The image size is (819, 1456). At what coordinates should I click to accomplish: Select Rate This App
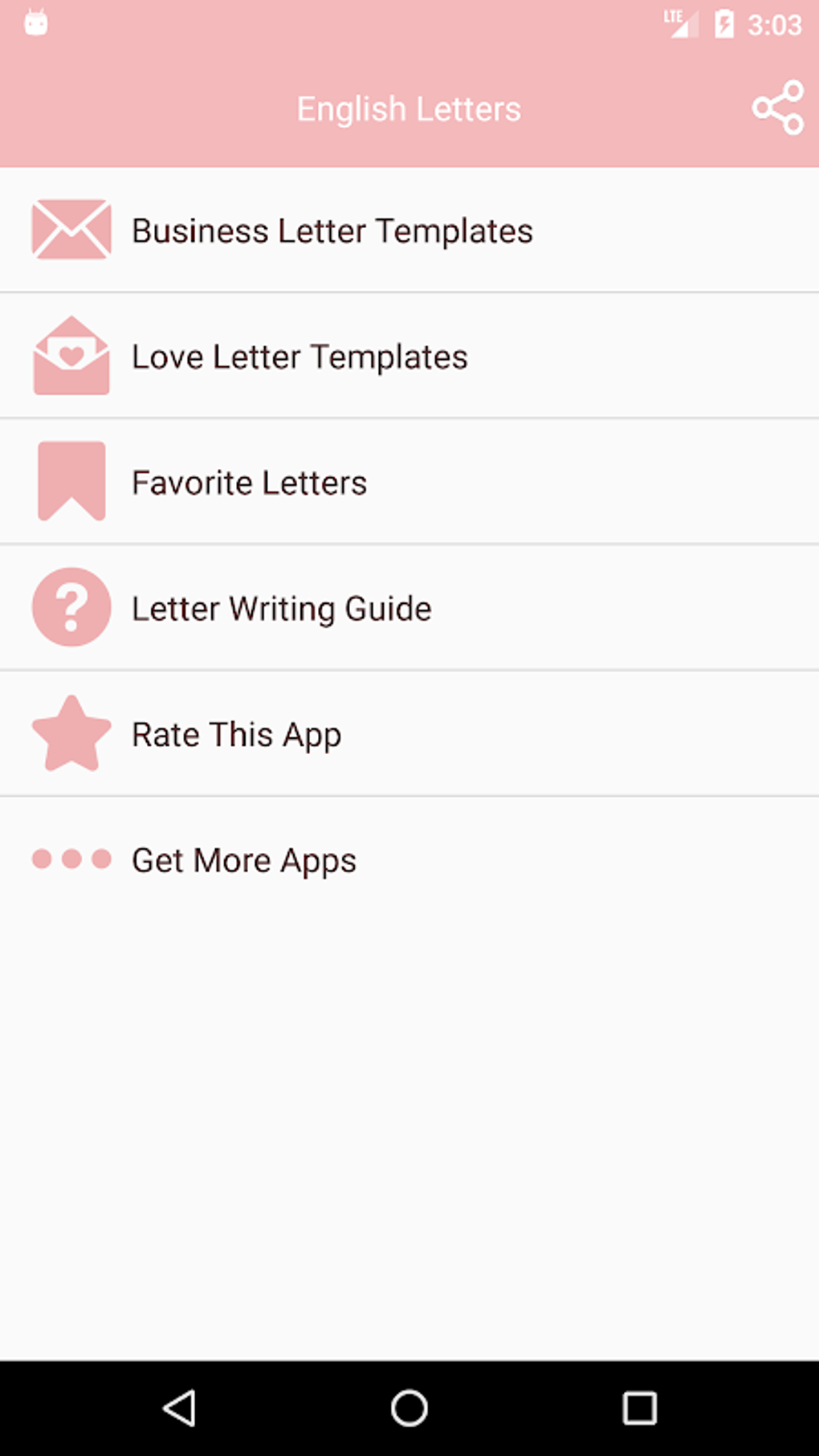[236, 735]
